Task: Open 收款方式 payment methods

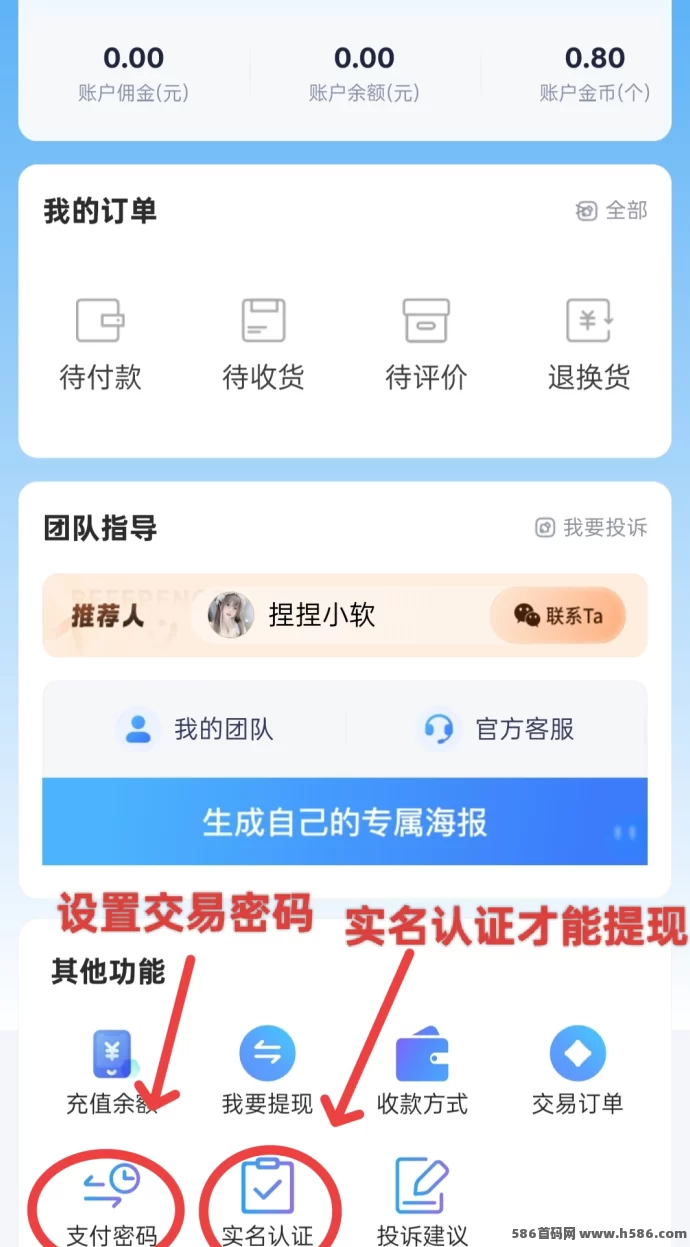Action: pyautogui.click(x=422, y=1070)
